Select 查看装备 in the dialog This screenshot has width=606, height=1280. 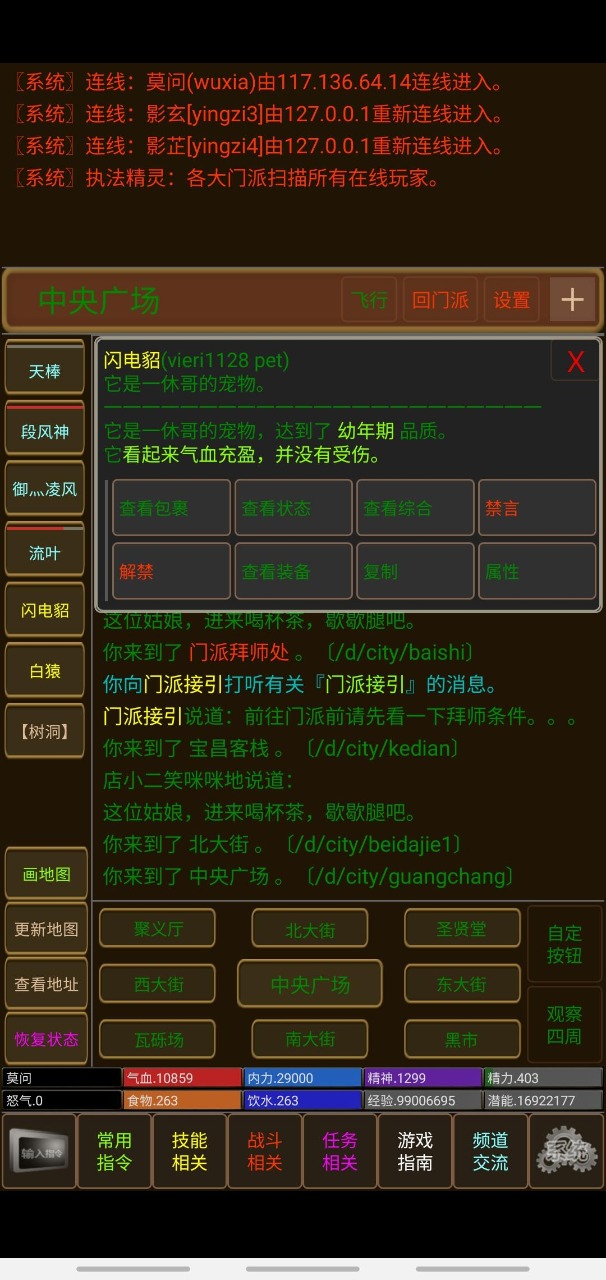[x=293, y=571]
